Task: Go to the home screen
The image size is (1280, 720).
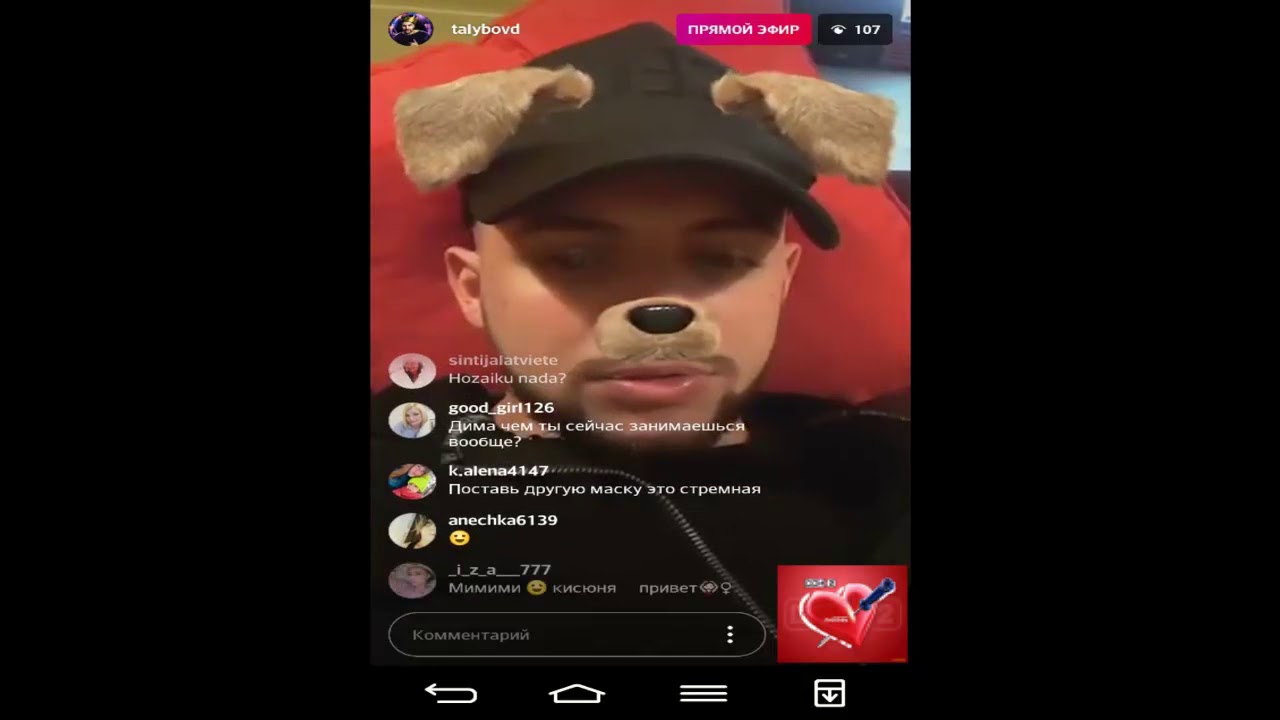Action: tap(577, 693)
